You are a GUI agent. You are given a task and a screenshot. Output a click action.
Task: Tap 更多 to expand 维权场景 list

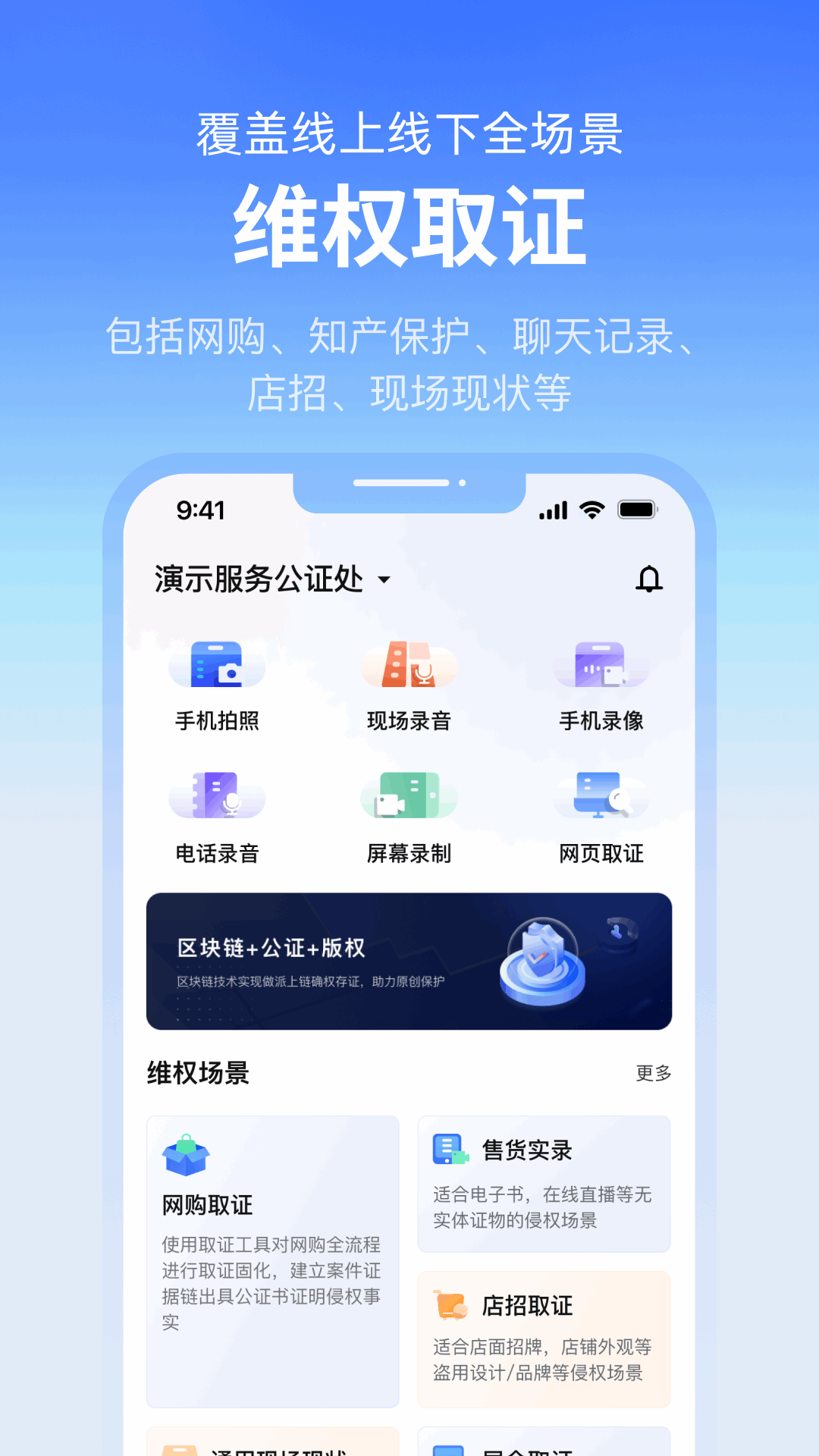point(653,1072)
